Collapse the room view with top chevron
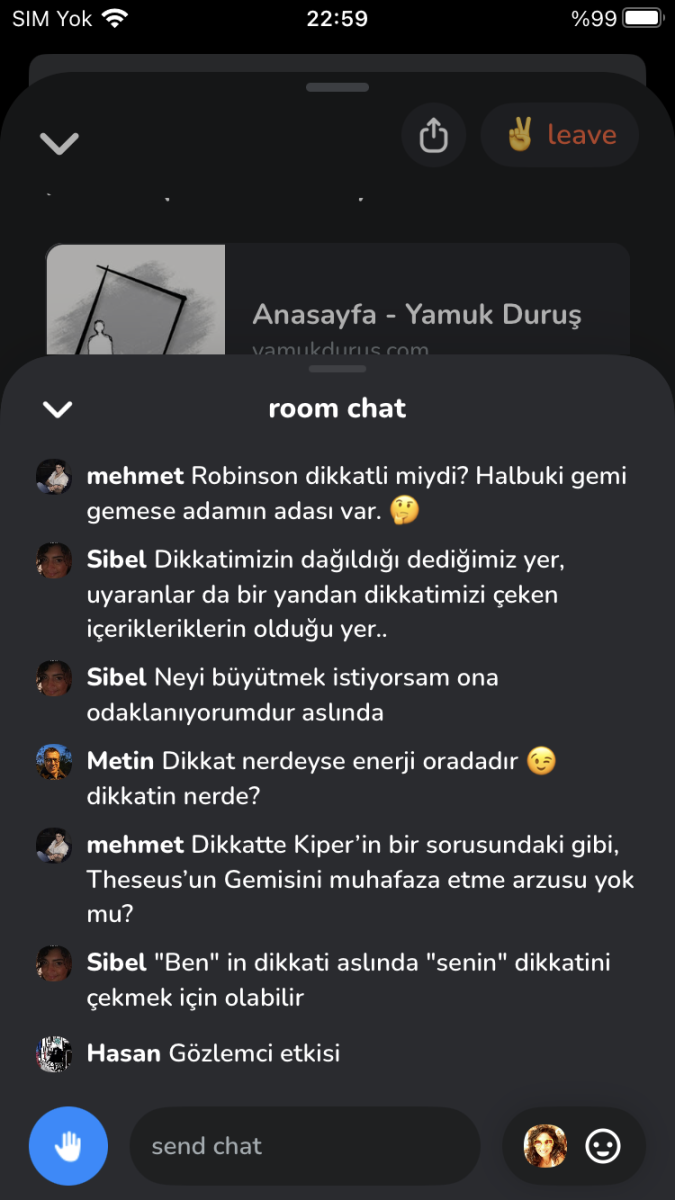675x1200 pixels. pyautogui.click(x=59, y=143)
